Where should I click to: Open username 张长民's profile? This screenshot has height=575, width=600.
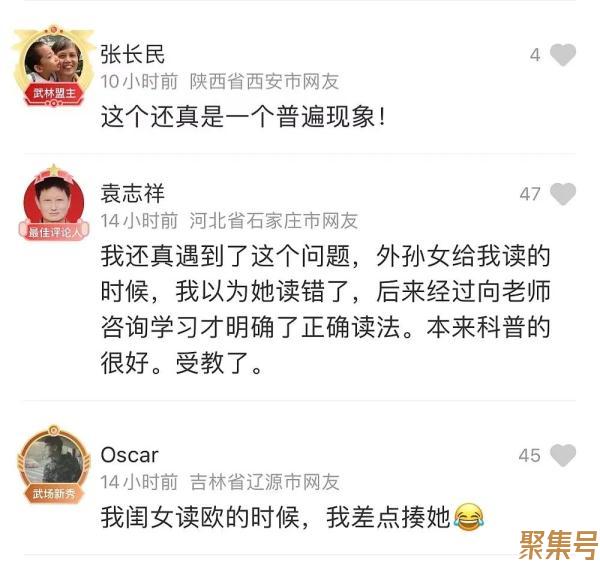click(x=132, y=53)
